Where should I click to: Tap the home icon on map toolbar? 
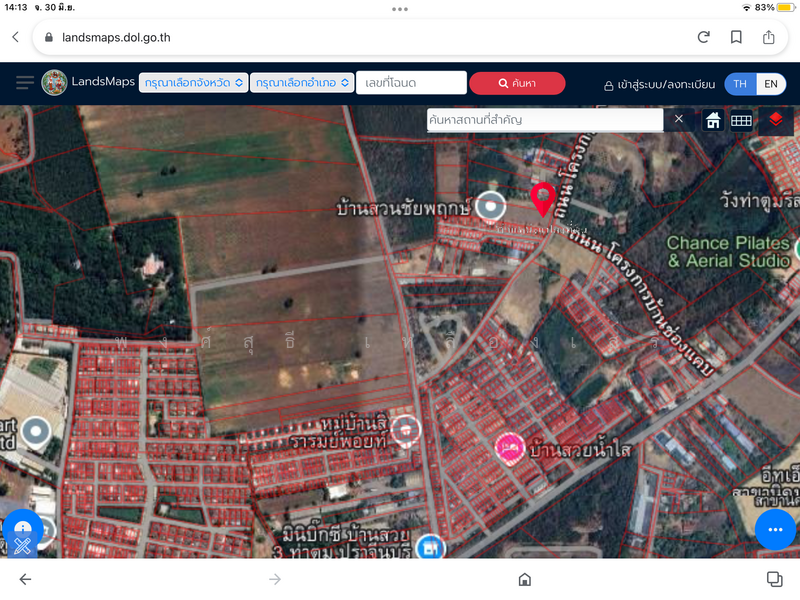(x=713, y=120)
